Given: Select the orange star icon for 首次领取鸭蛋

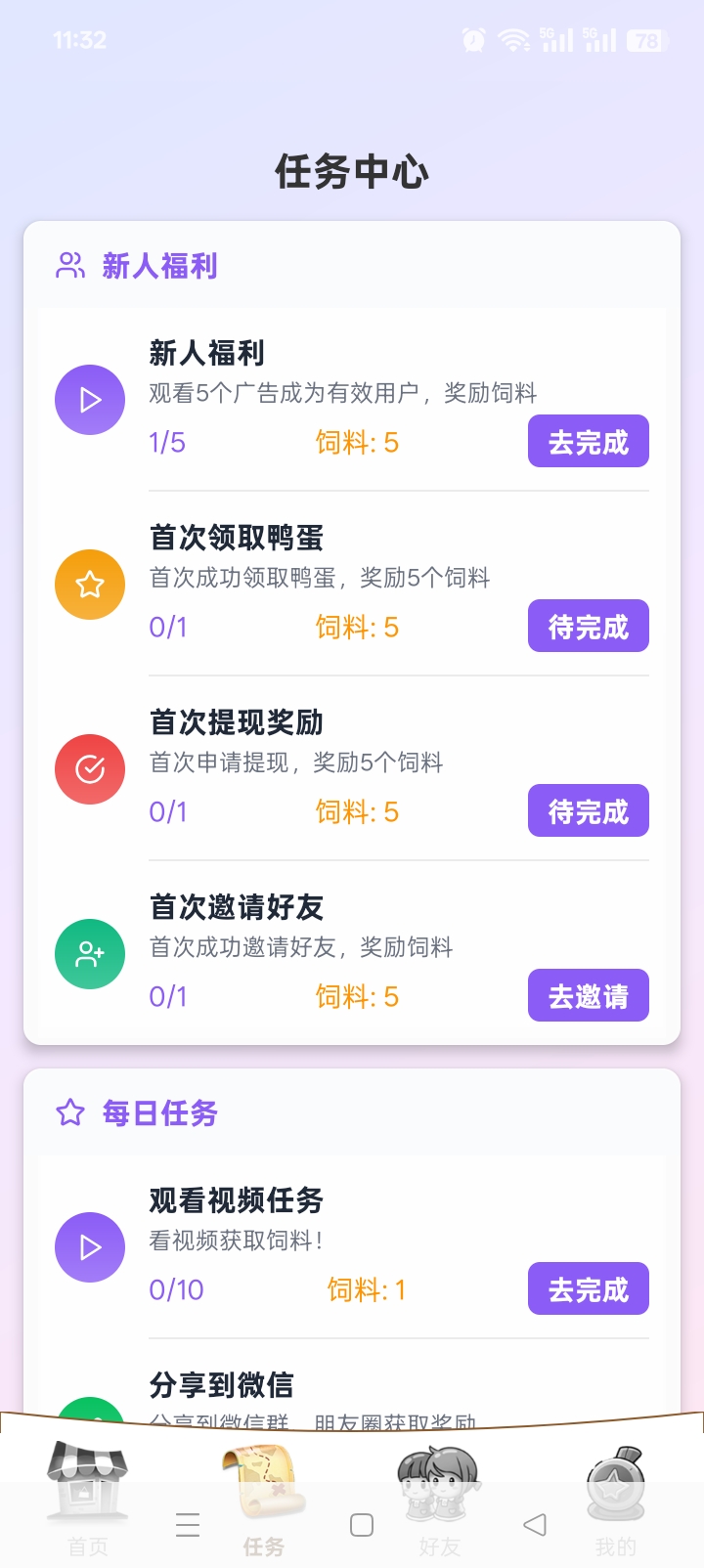Looking at the screenshot, I should point(89,584).
